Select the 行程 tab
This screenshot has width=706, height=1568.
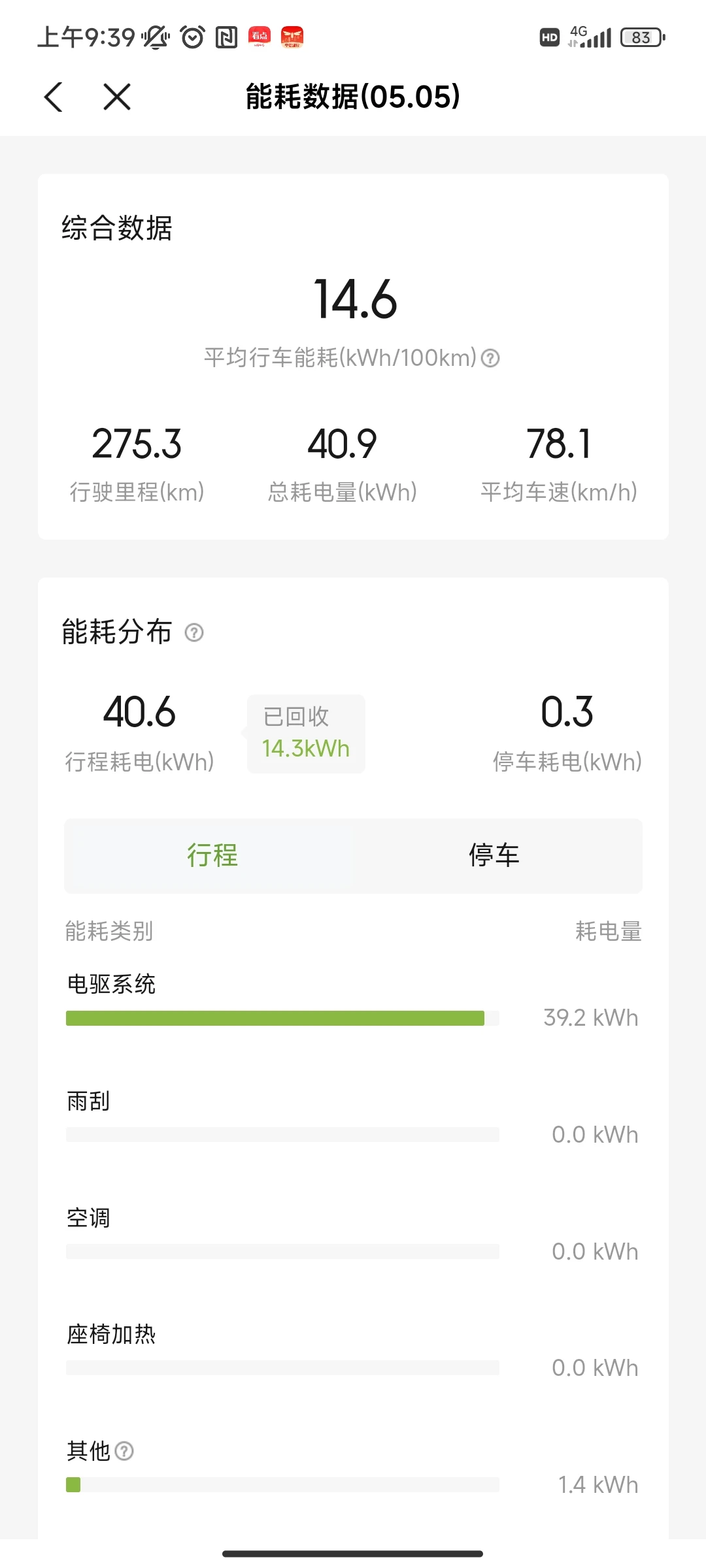pos(212,856)
